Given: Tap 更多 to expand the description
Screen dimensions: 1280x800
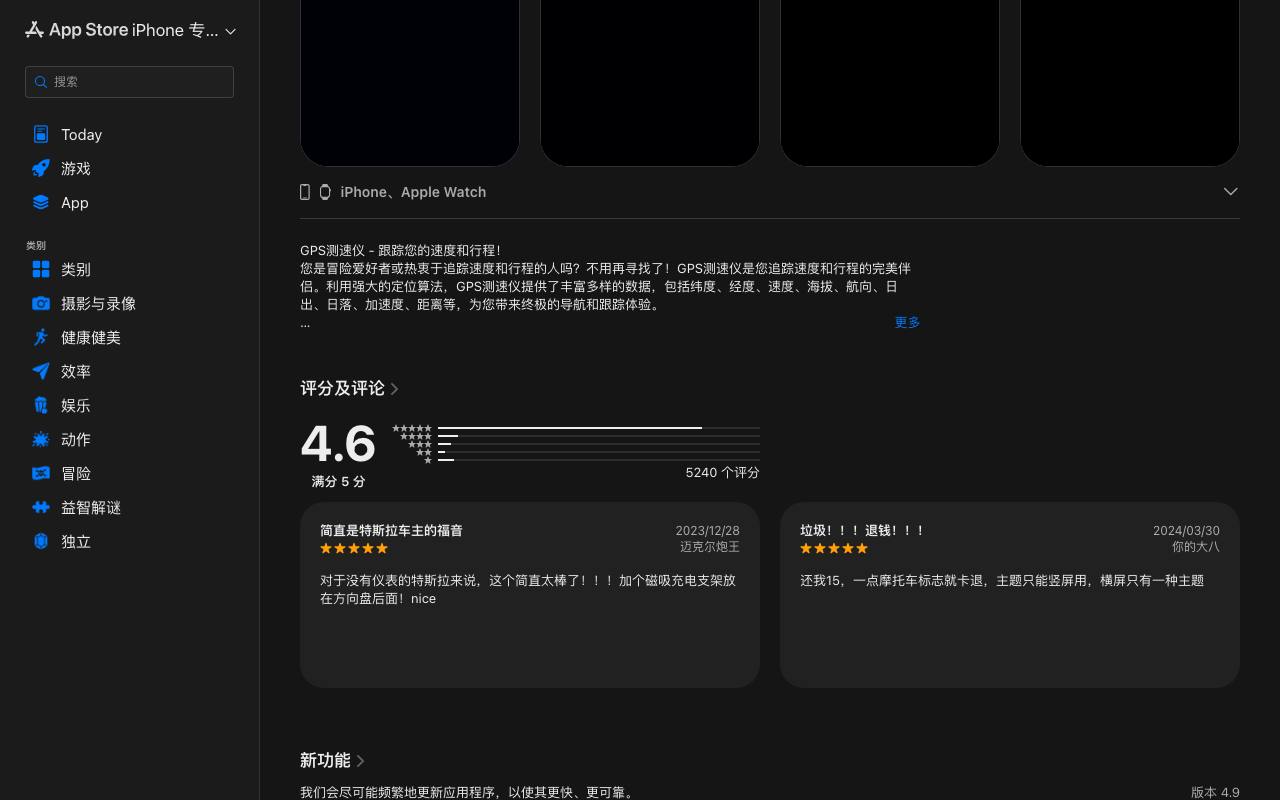Looking at the screenshot, I should click(x=907, y=322).
